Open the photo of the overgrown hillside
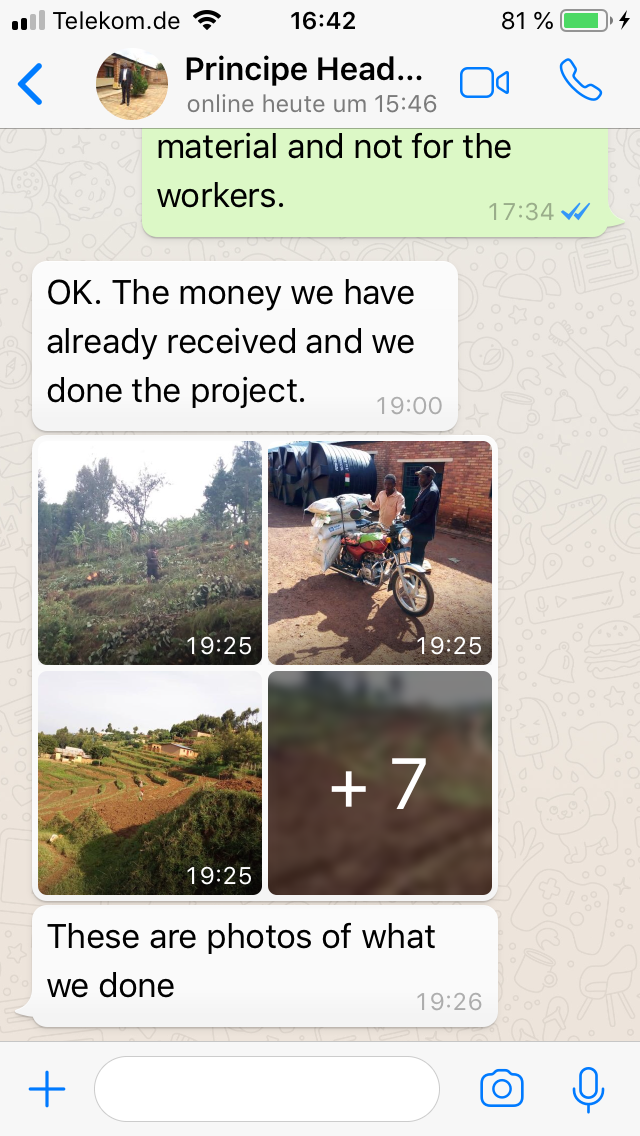The height and width of the screenshot is (1136, 640). (150, 552)
